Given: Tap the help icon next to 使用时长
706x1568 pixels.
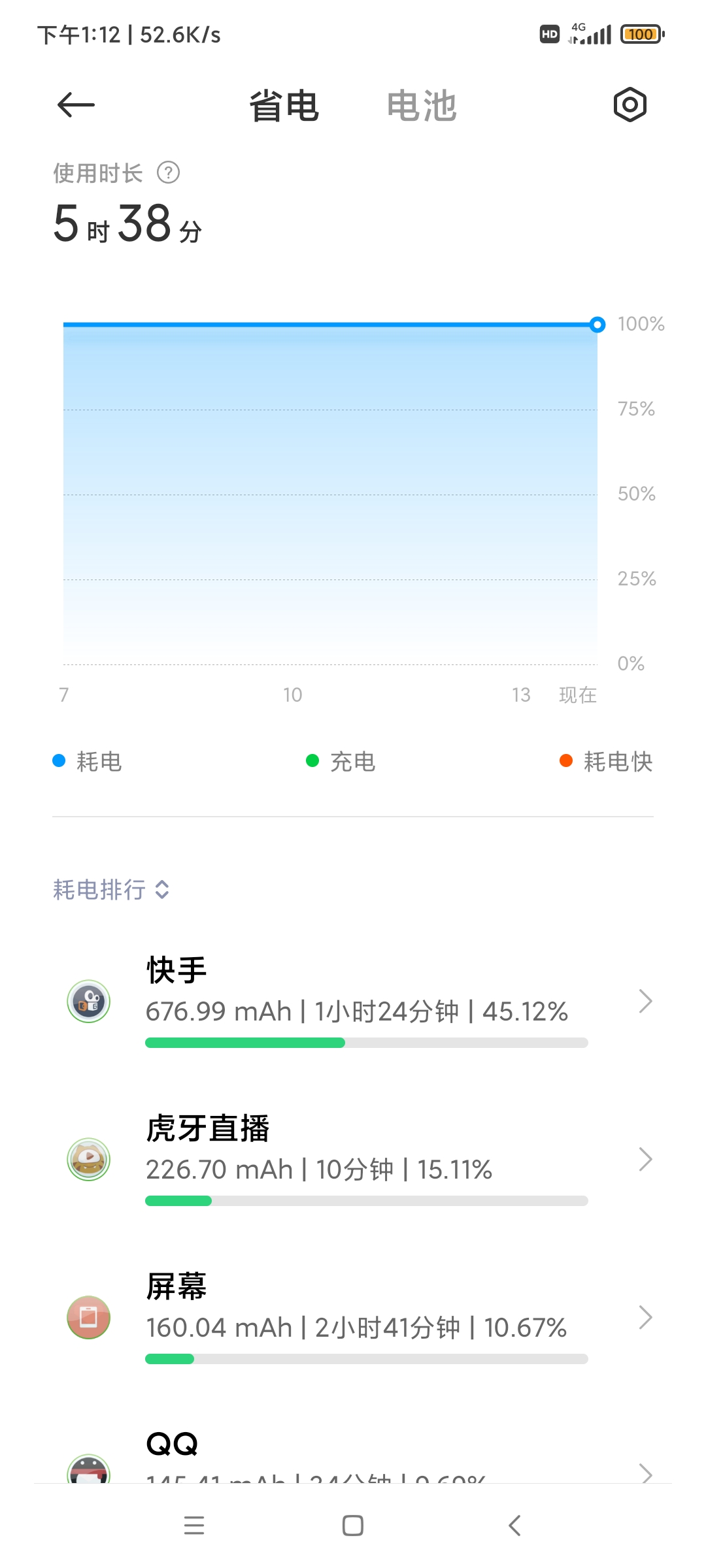Looking at the screenshot, I should click(169, 173).
